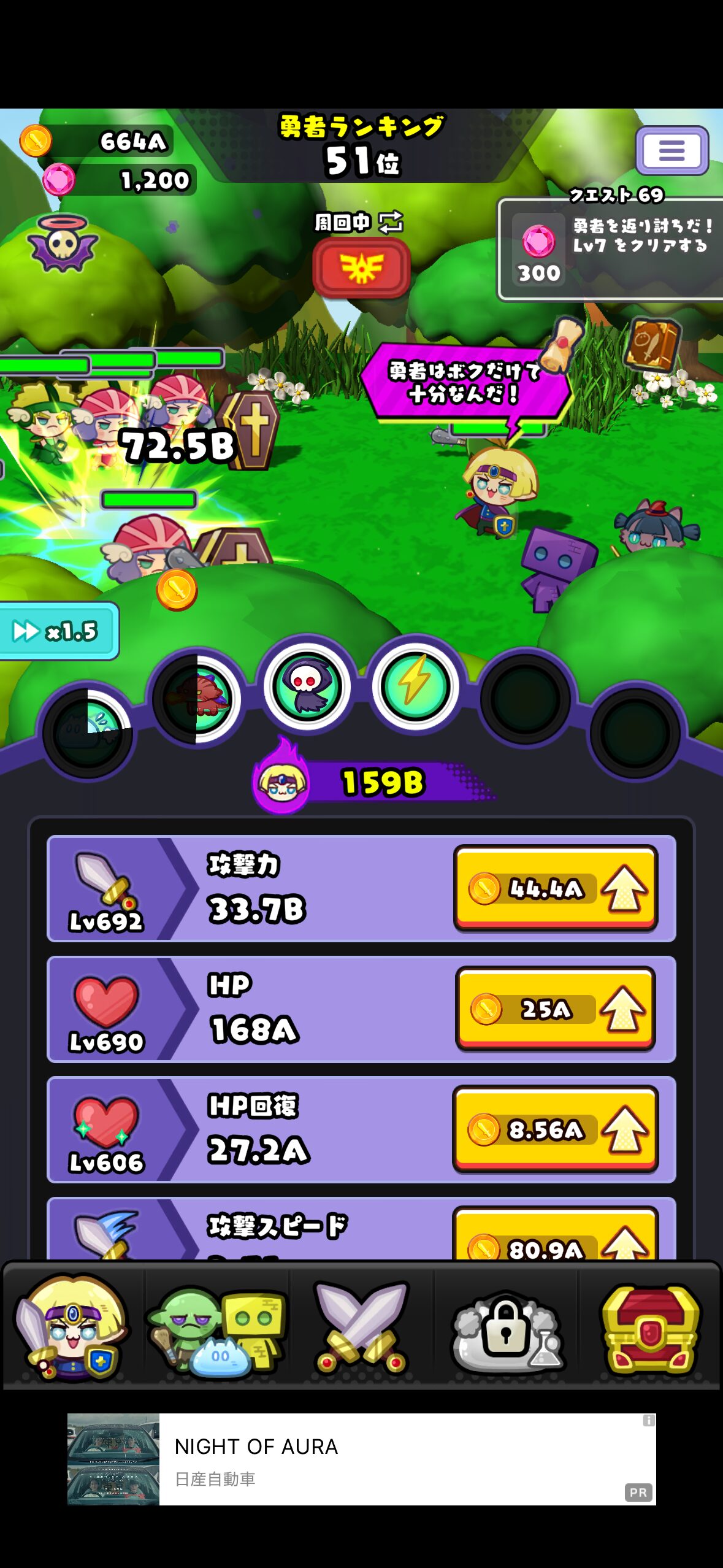Open the Quest 69 reward panel

(x=611, y=249)
